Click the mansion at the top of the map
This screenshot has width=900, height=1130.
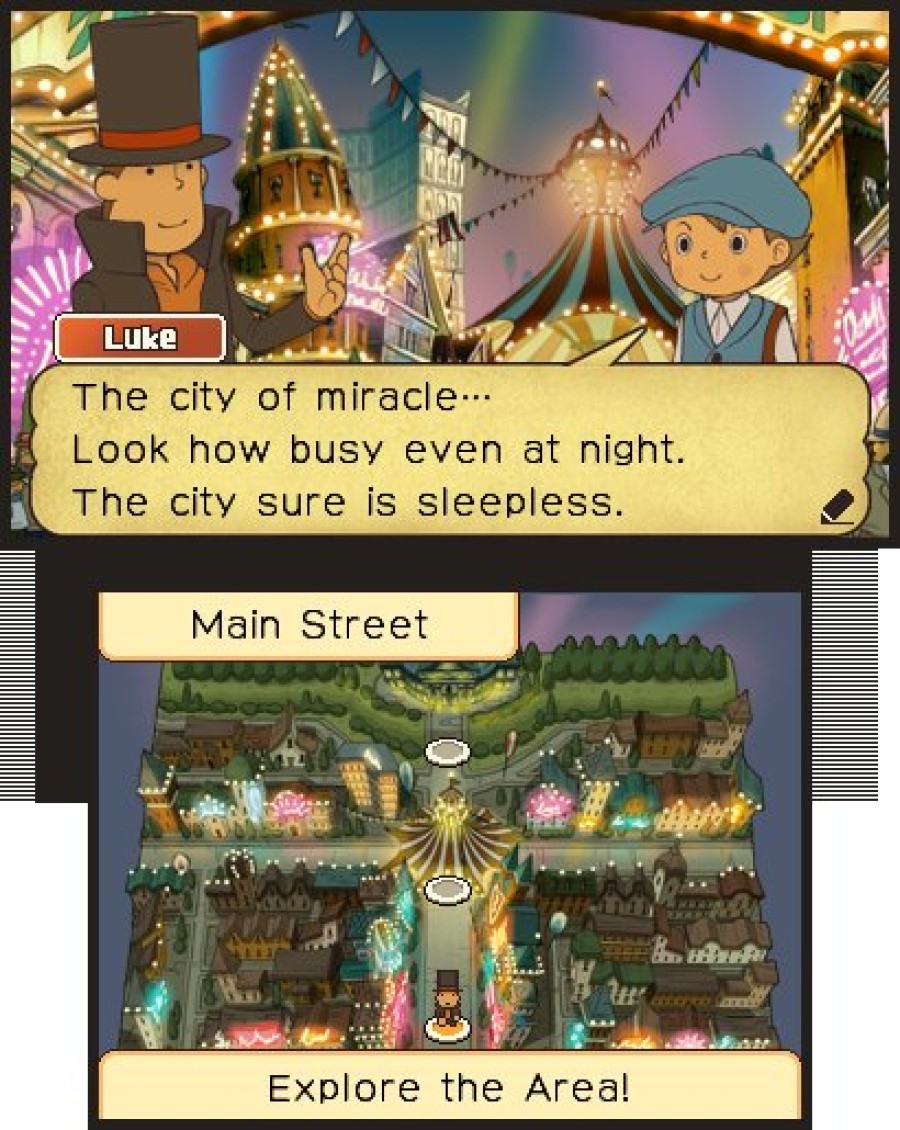point(447,685)
